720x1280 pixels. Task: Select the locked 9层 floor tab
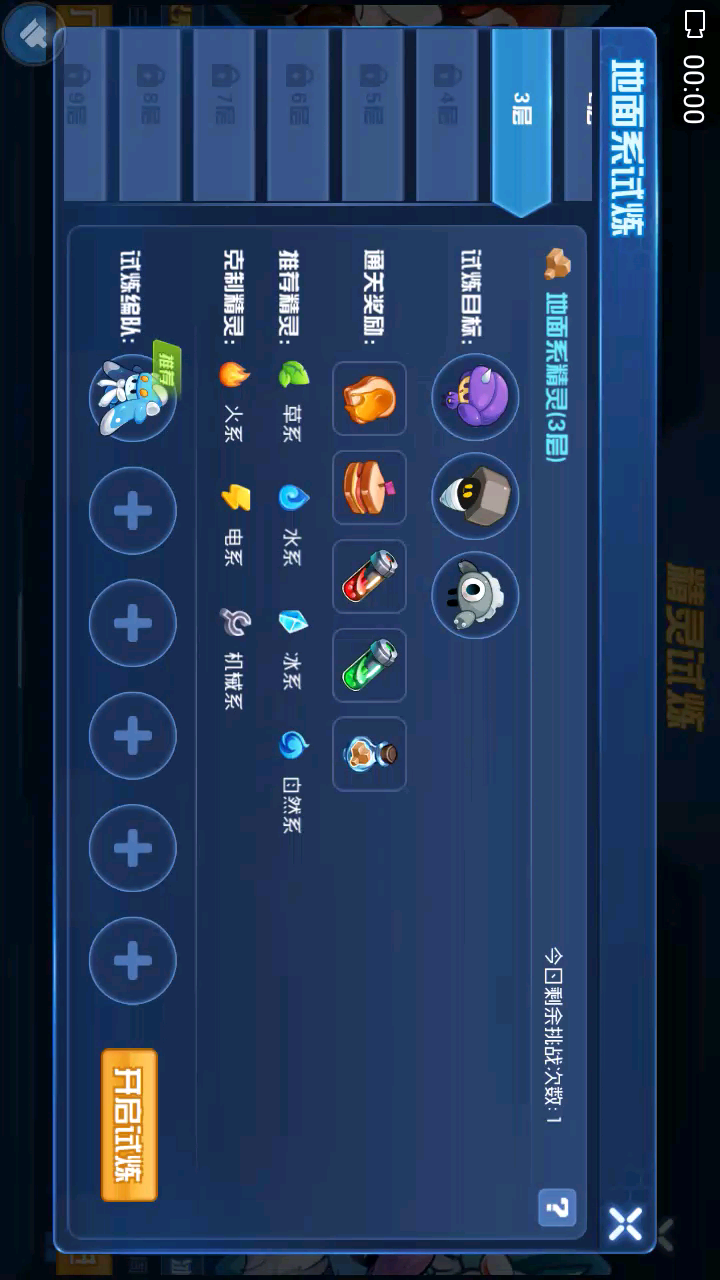tap(82, 115)
